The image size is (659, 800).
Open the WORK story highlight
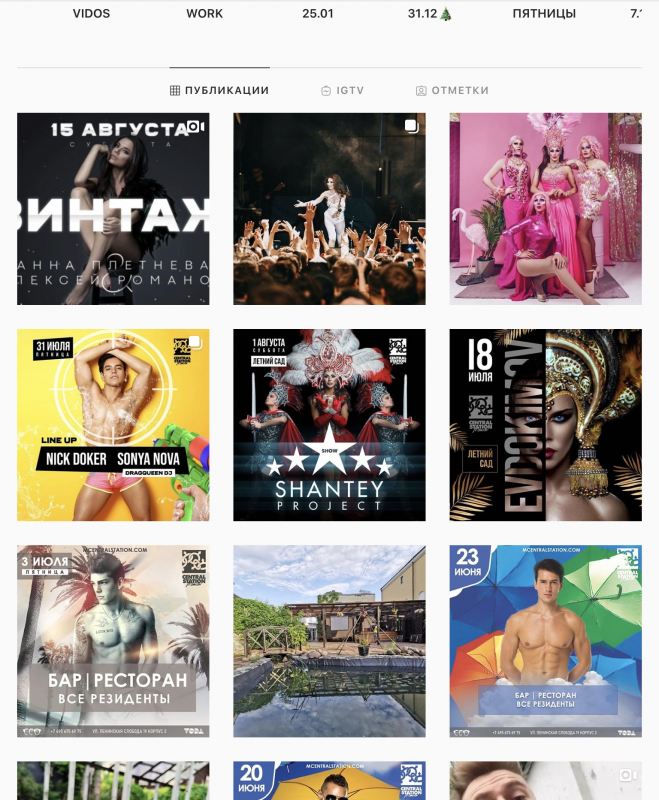click(x=205, y=14)
